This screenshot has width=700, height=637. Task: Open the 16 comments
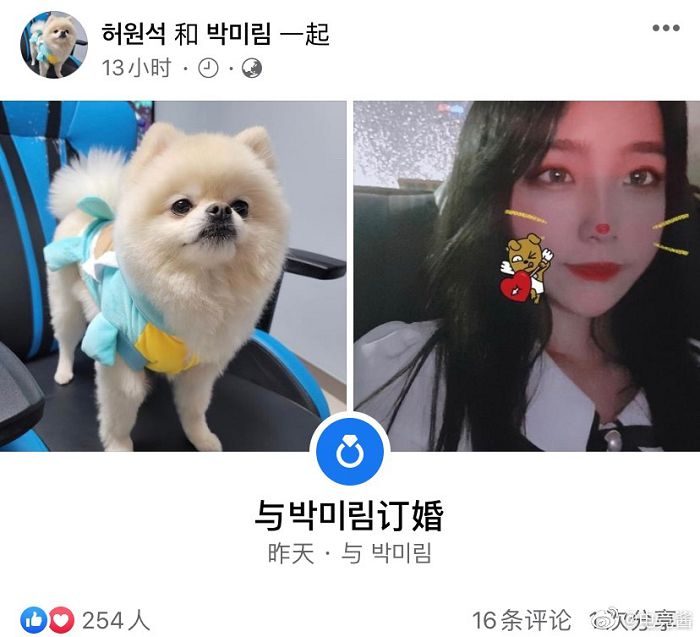[521, 620]
